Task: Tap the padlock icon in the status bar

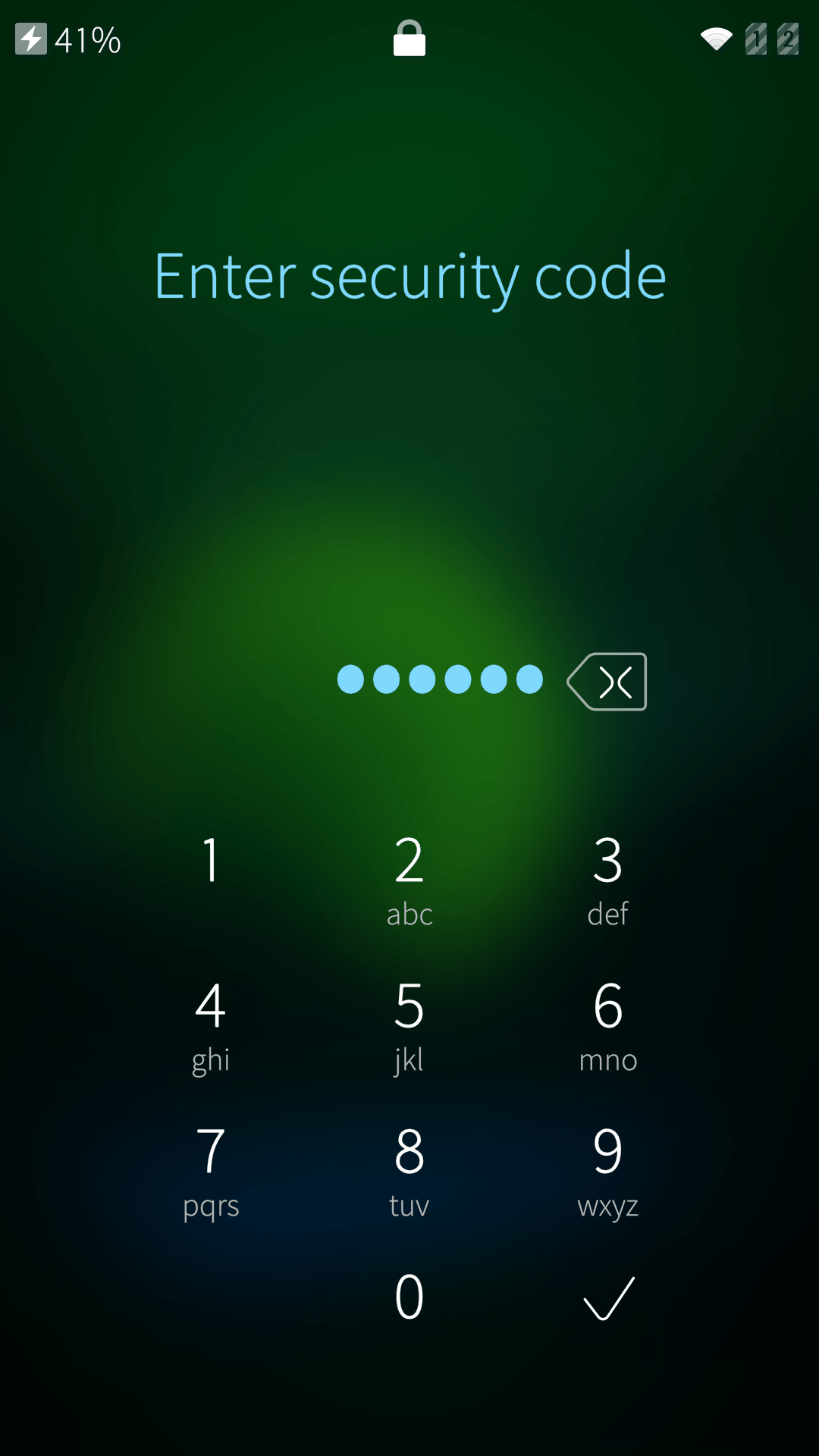Action: (x=409, y=39)
